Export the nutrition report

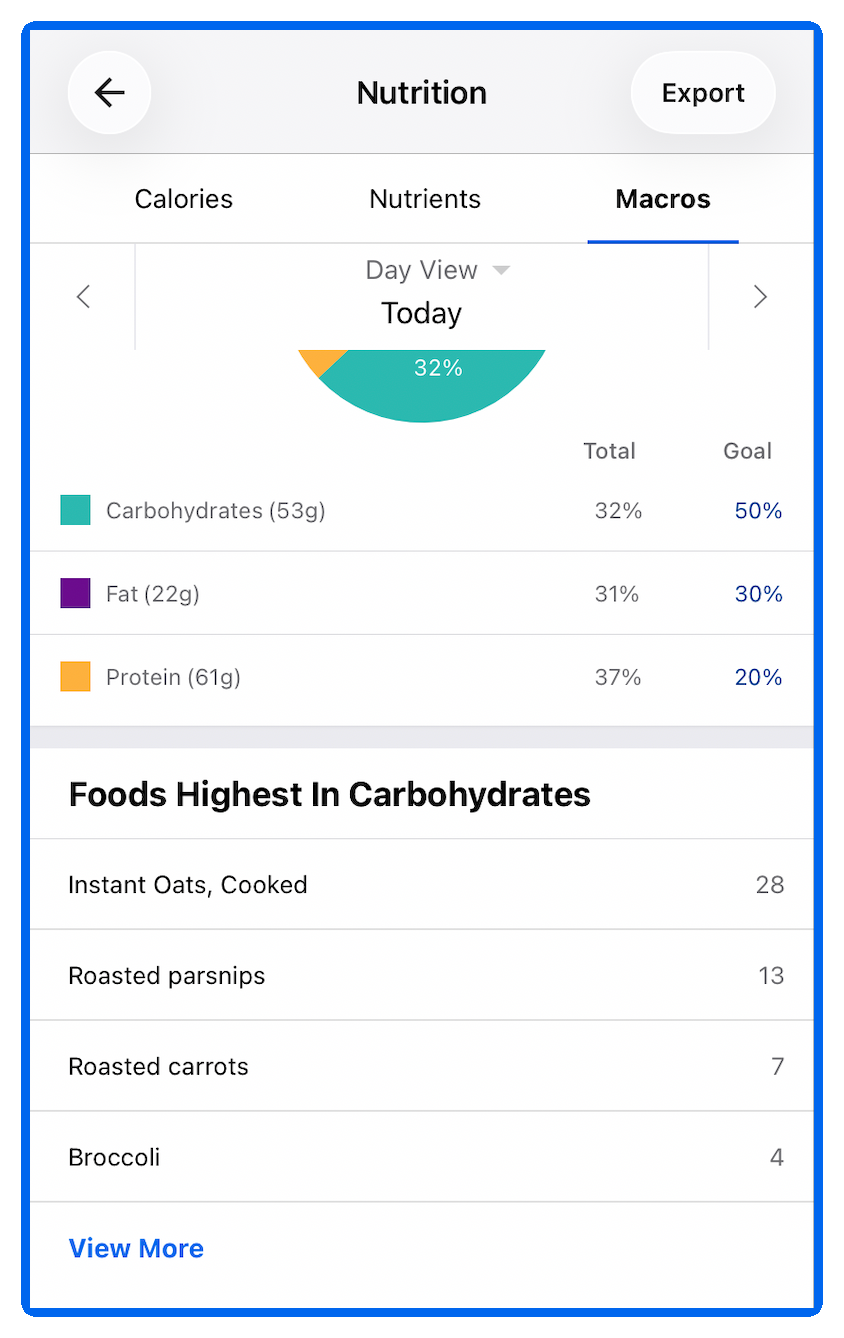(x=703, y=93)
